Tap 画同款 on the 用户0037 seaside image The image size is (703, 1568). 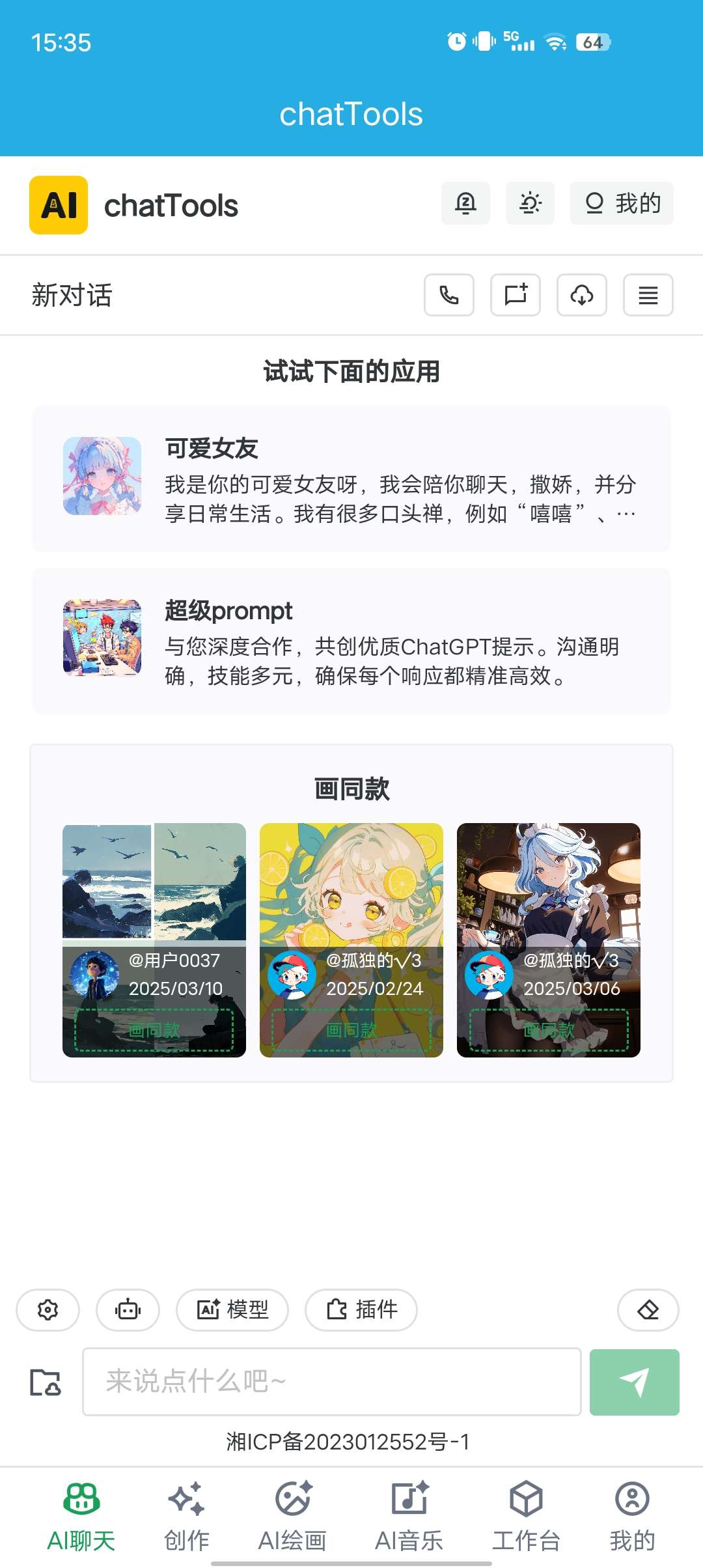[x=154, y=1029]
